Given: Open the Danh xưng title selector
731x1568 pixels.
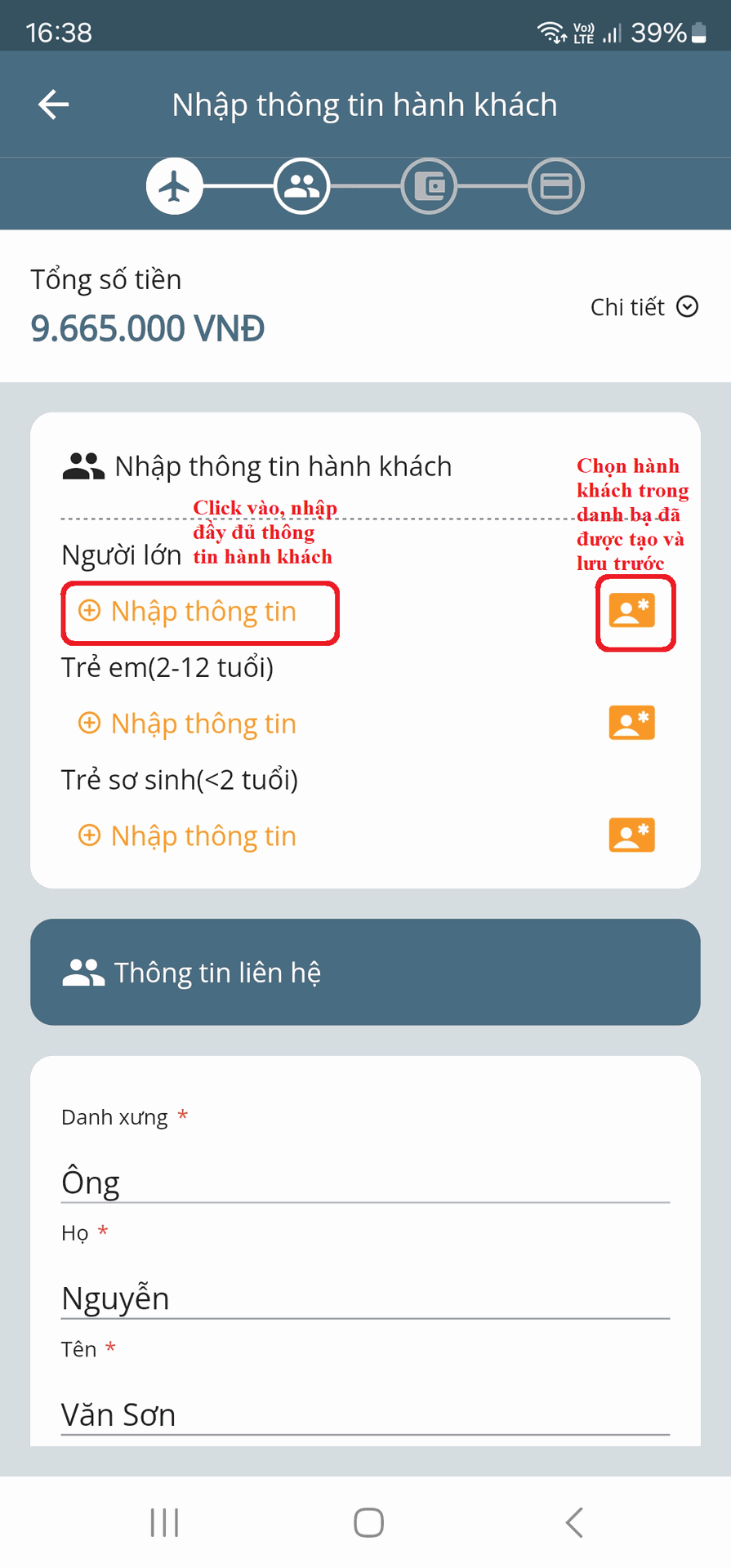Looking at the screenshot, I should [x=365, y=1182].
